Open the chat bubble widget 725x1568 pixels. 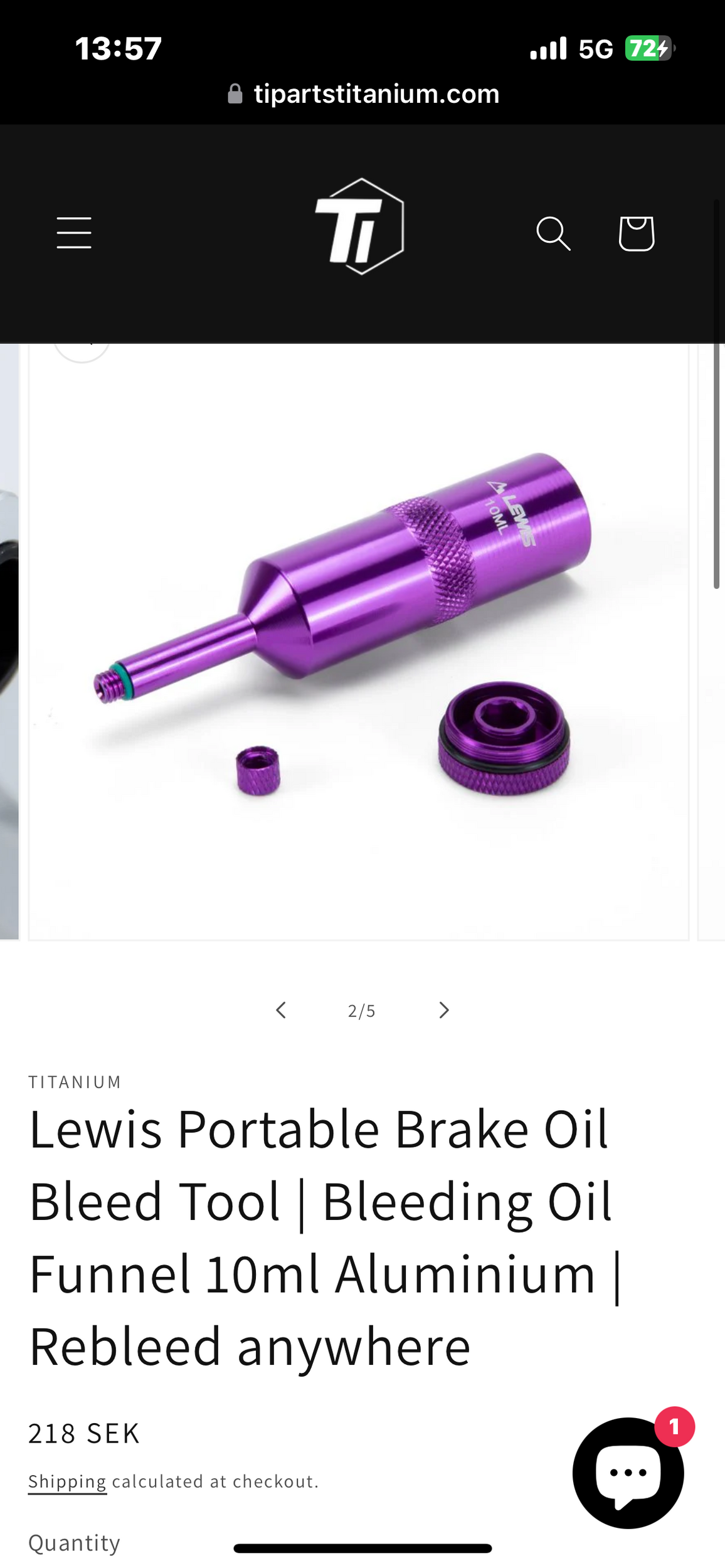pos(627,1472)
